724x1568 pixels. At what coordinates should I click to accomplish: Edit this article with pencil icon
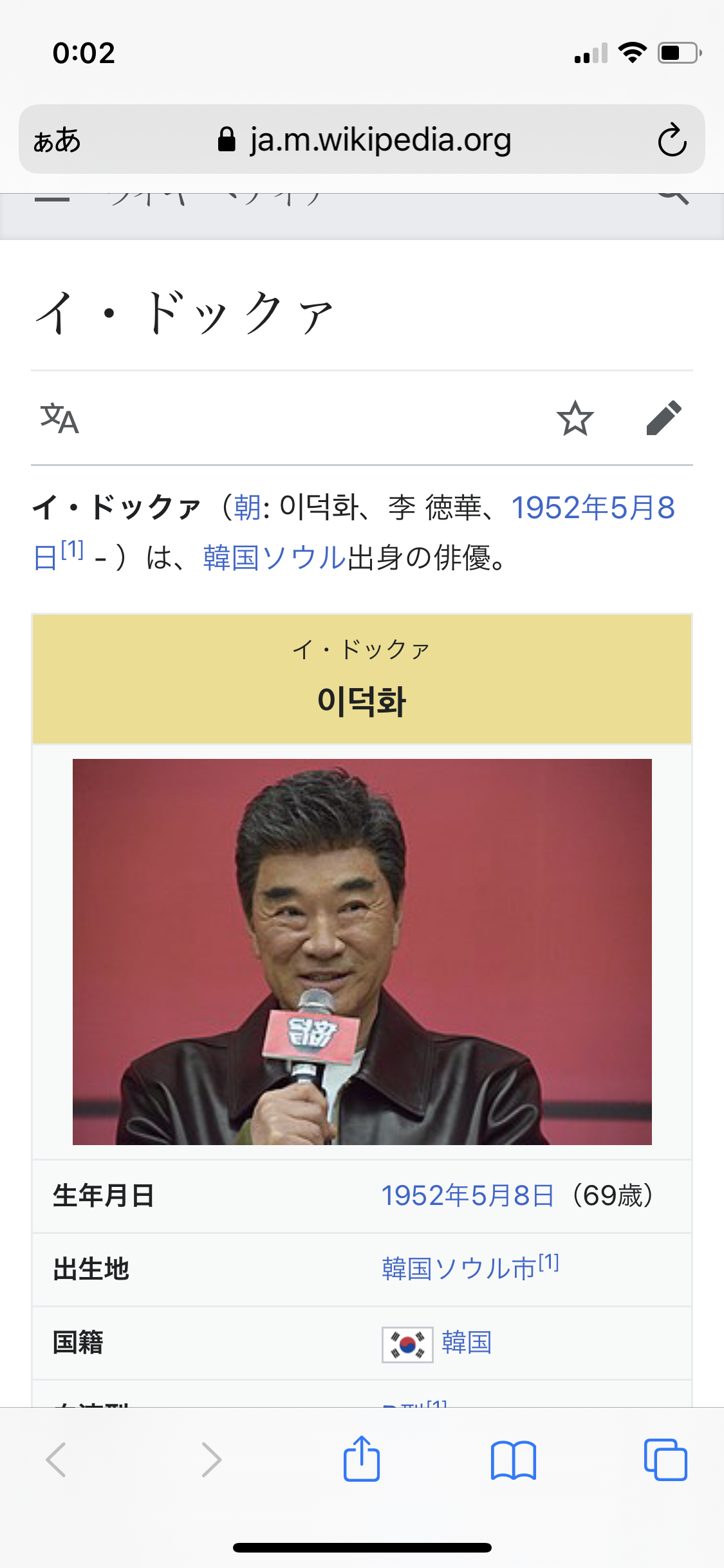point(664,418)
